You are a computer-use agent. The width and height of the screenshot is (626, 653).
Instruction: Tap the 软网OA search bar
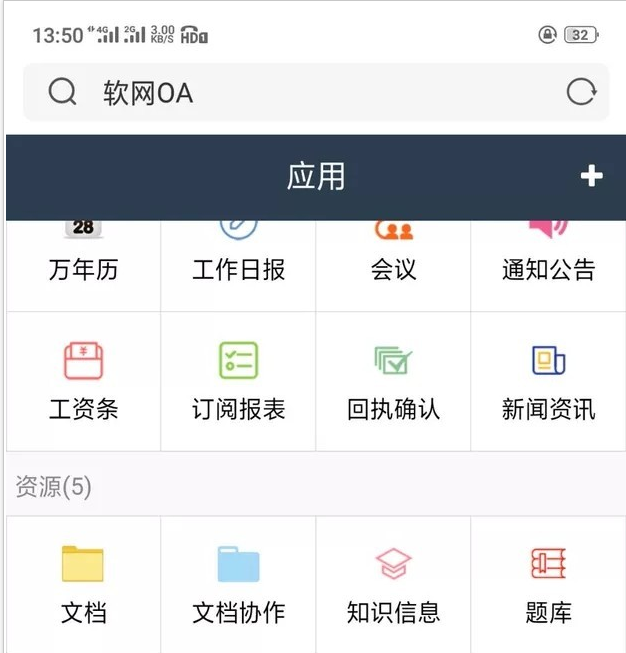pos(300,93)
